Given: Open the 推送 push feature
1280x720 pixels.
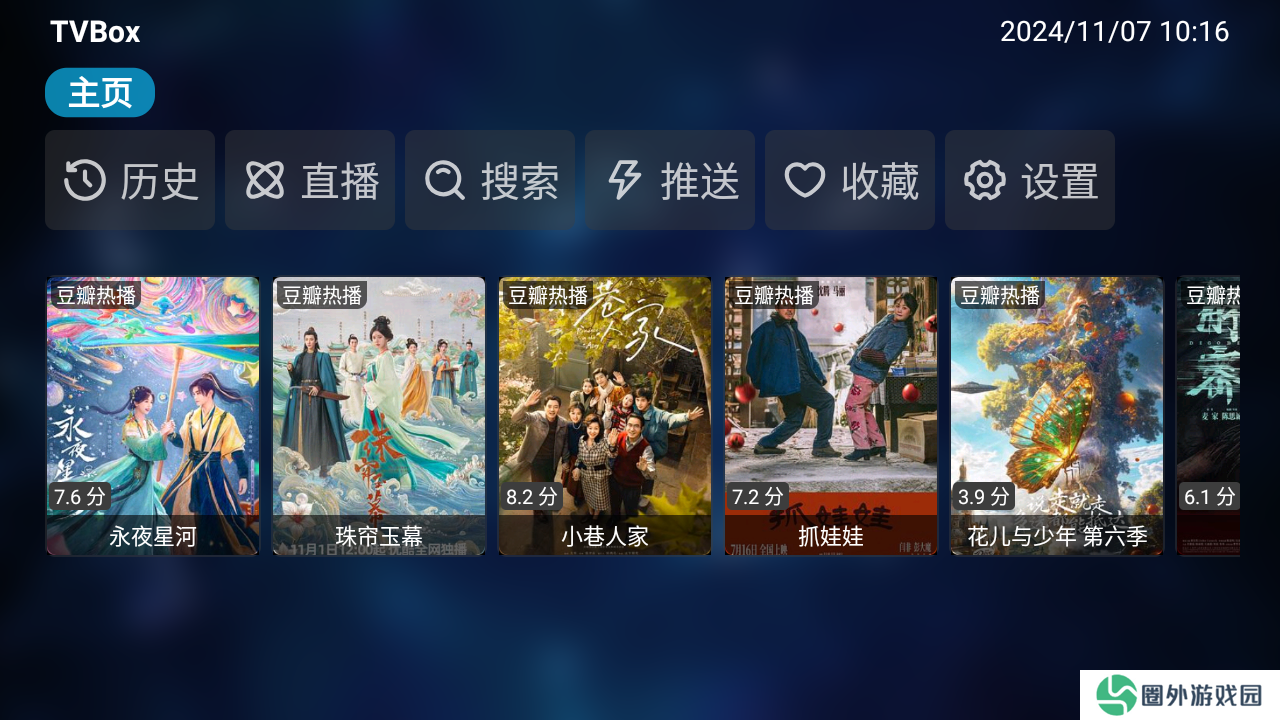Looking at the screenshot, I should click(670, 181).
